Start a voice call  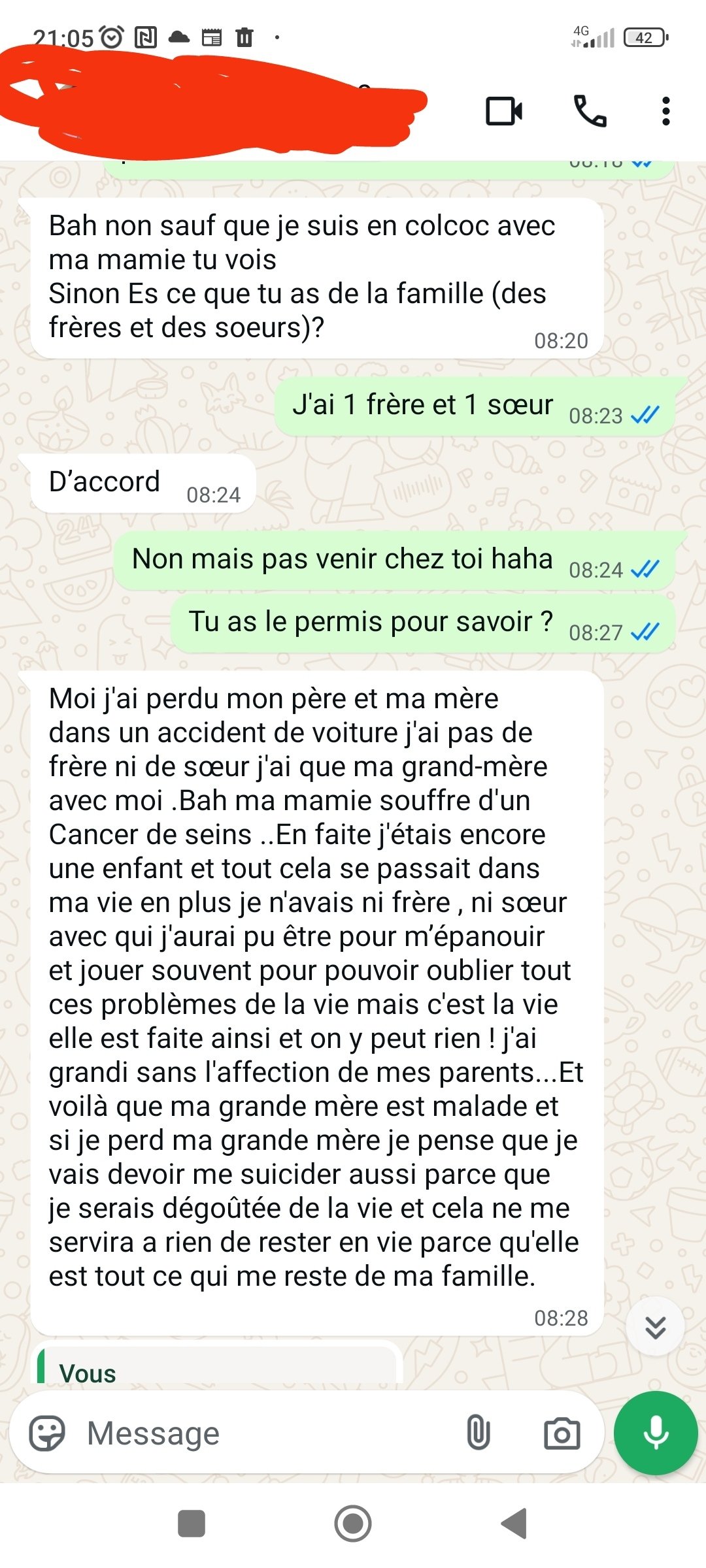(x=590, y=111)
